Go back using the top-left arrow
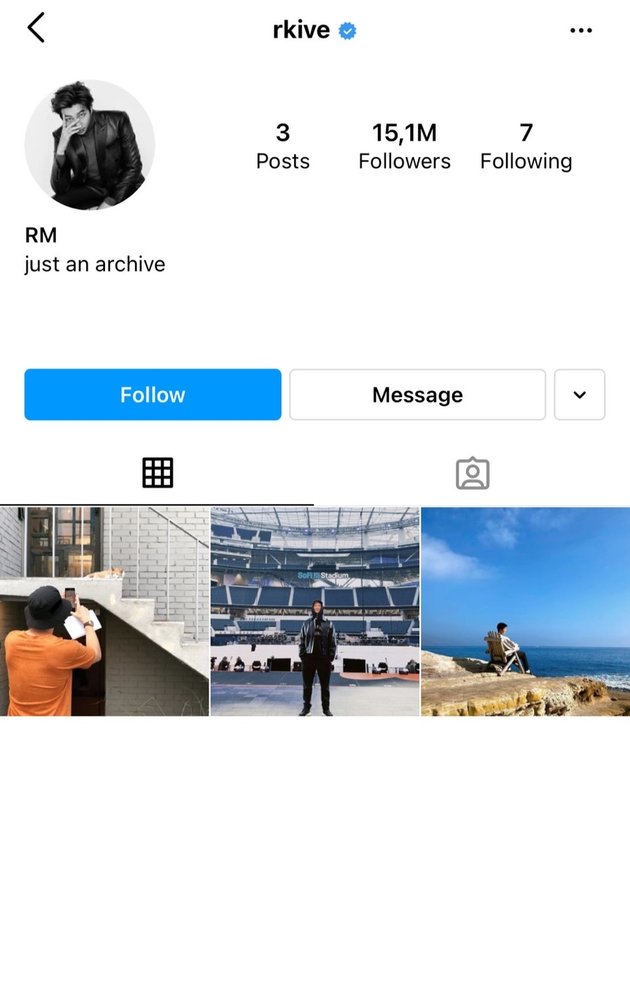 [x=36, y=28]
